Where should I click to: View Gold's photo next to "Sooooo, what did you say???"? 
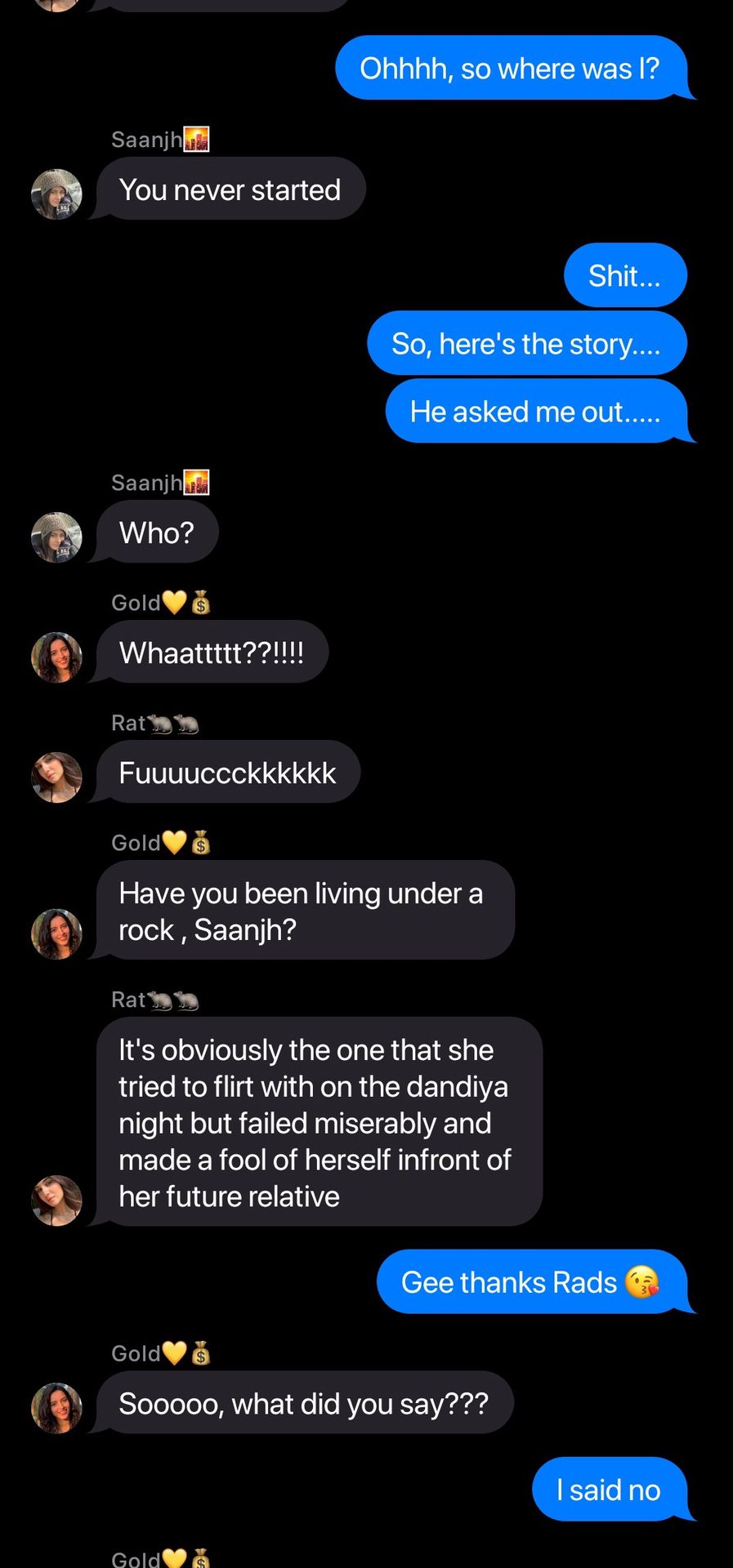[56, 1408]
